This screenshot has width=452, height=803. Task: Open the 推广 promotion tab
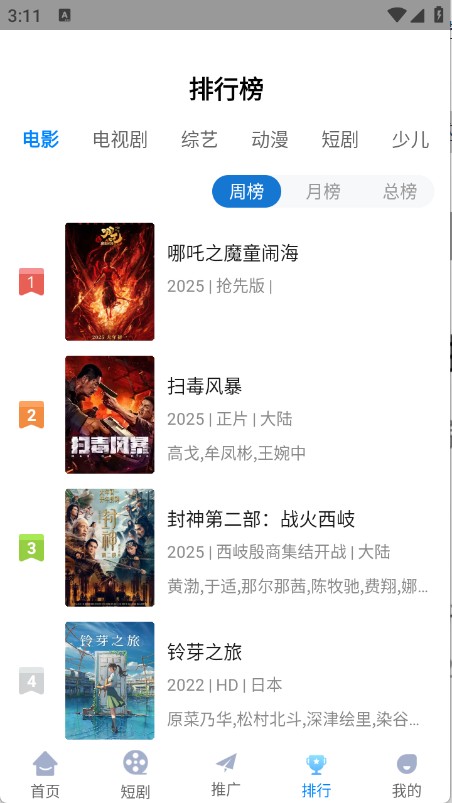[226, 774]
